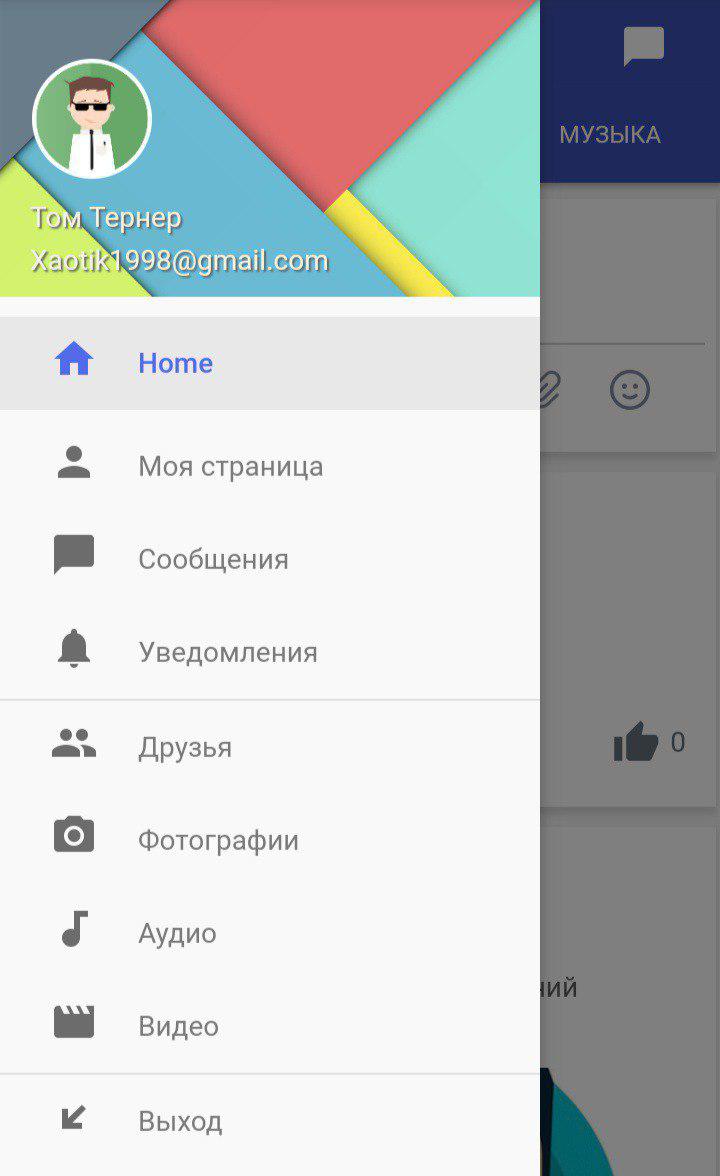Open the Друзья list
Viewport: 720px width, 1176px height.
185,747
